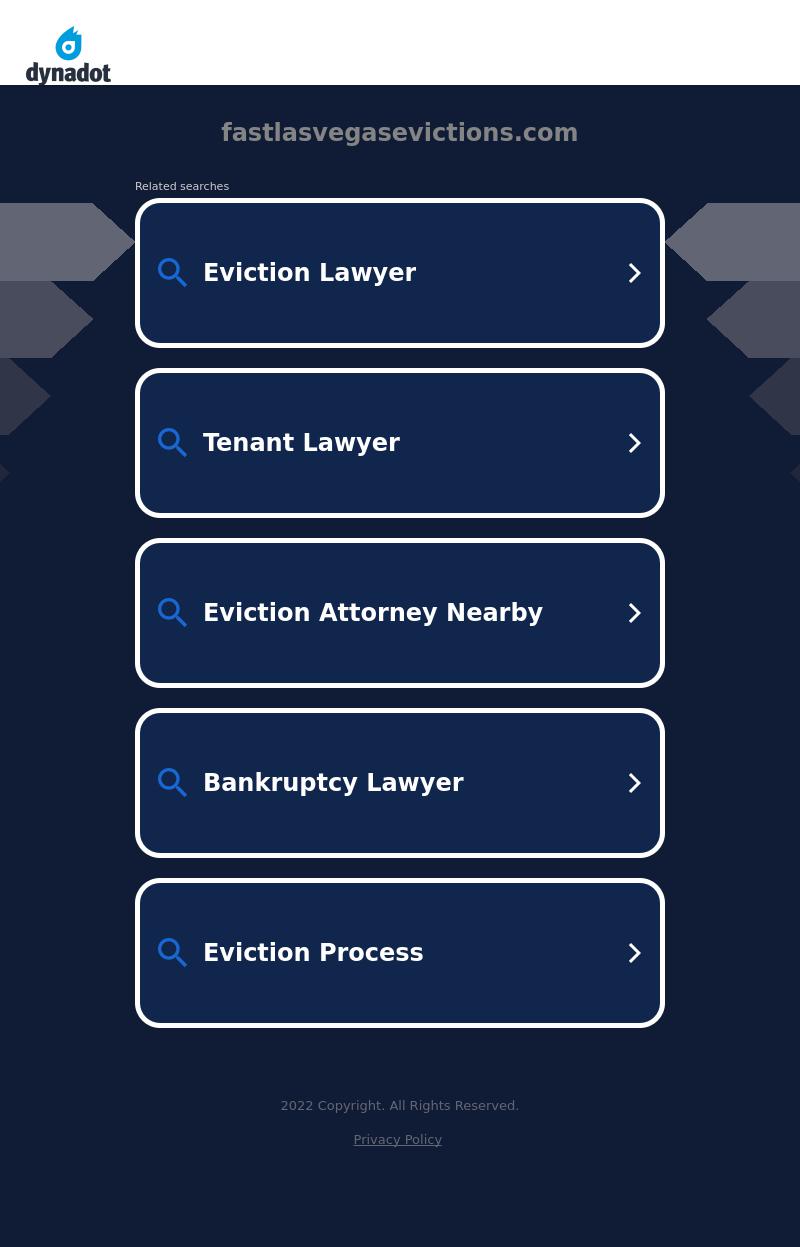Open the Eviction Attorney Nearby arrow
Image resolution: width=800 pixels, height=1247 pixels.
634,612
